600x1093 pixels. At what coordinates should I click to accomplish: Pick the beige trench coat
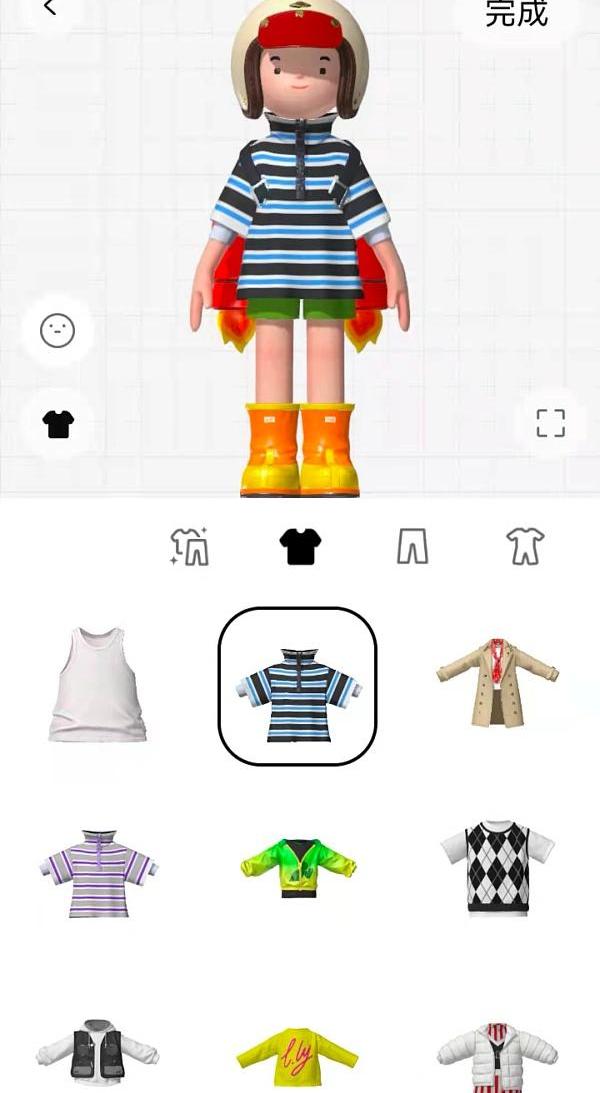[x=497, y=682]
